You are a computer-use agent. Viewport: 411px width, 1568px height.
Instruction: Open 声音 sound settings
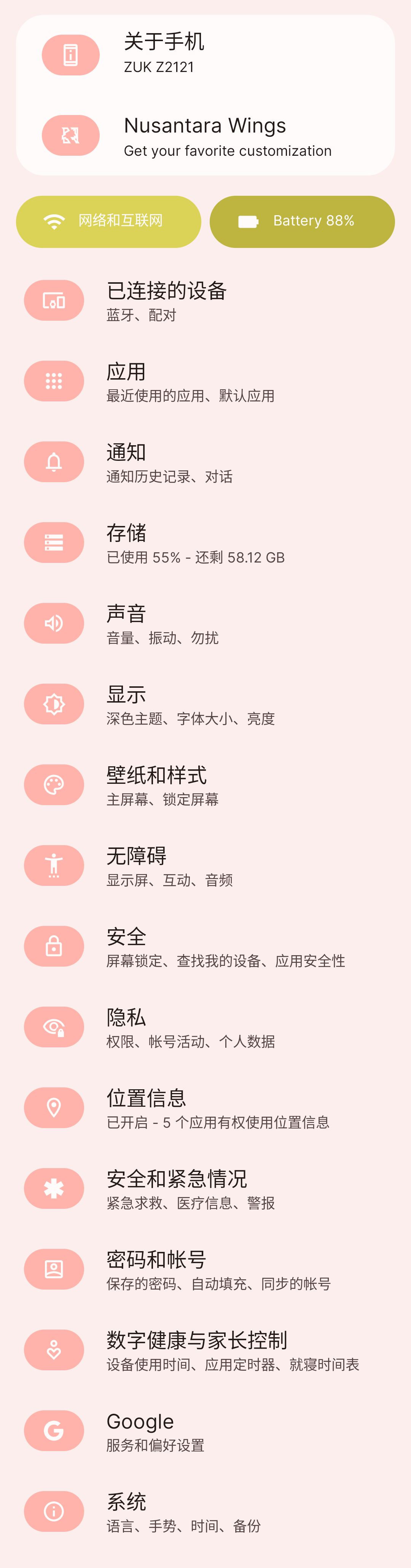pyautogui.click(x=205, y=624)
